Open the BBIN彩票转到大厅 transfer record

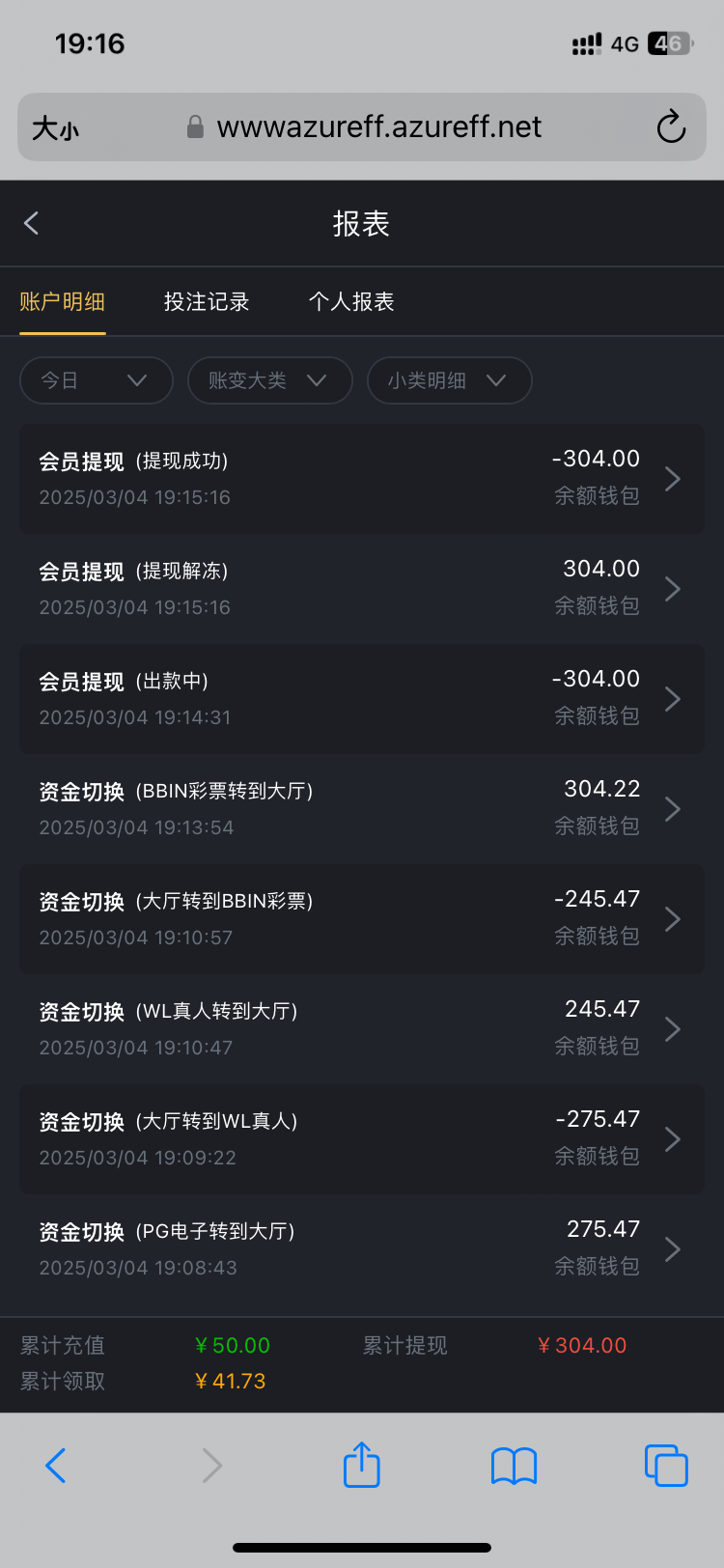[x=361, y=809]
